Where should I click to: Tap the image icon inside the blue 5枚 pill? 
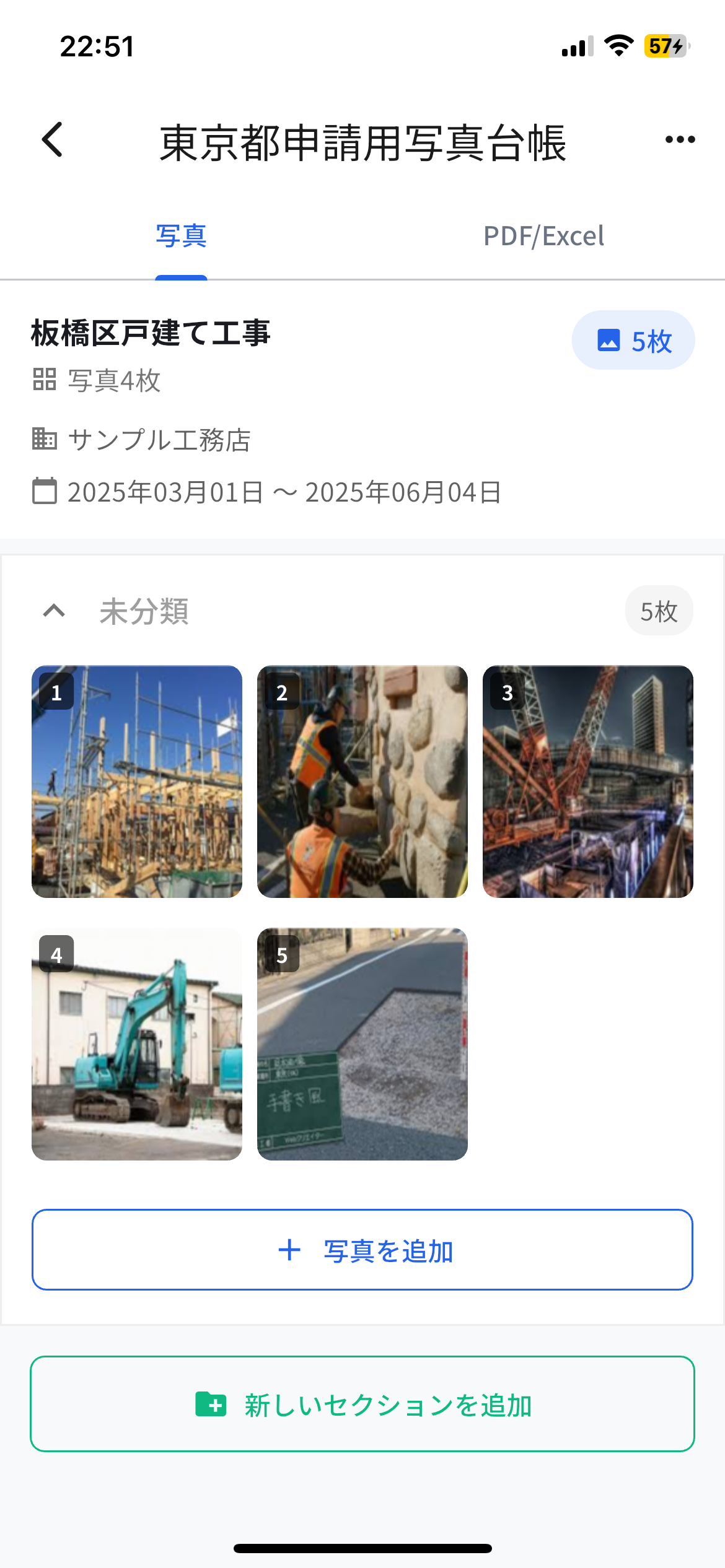click(610, 339)
